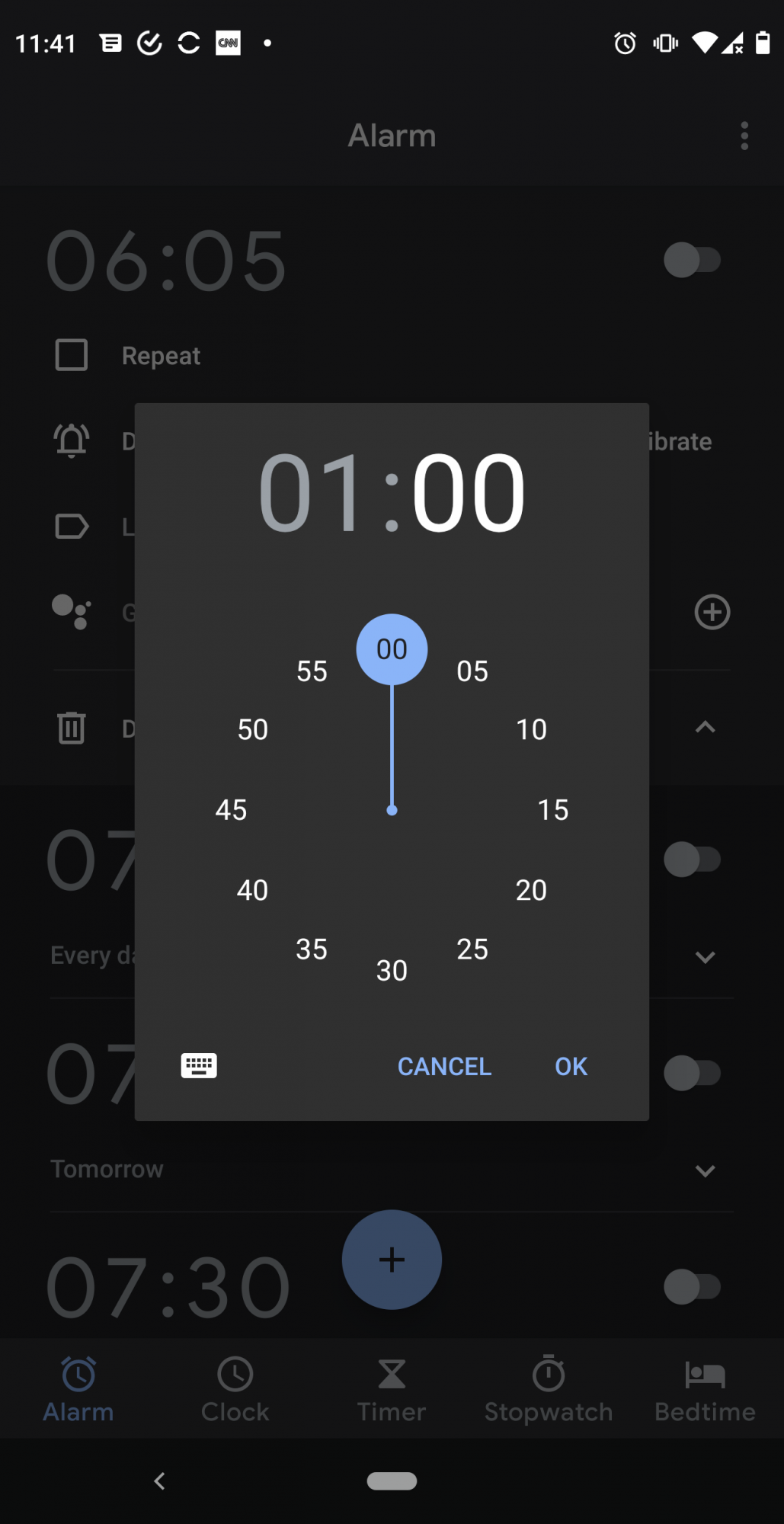Set minutes to 15 on the dial
The width and height of the screenshot is (784, 1524).
coord(553,810)
